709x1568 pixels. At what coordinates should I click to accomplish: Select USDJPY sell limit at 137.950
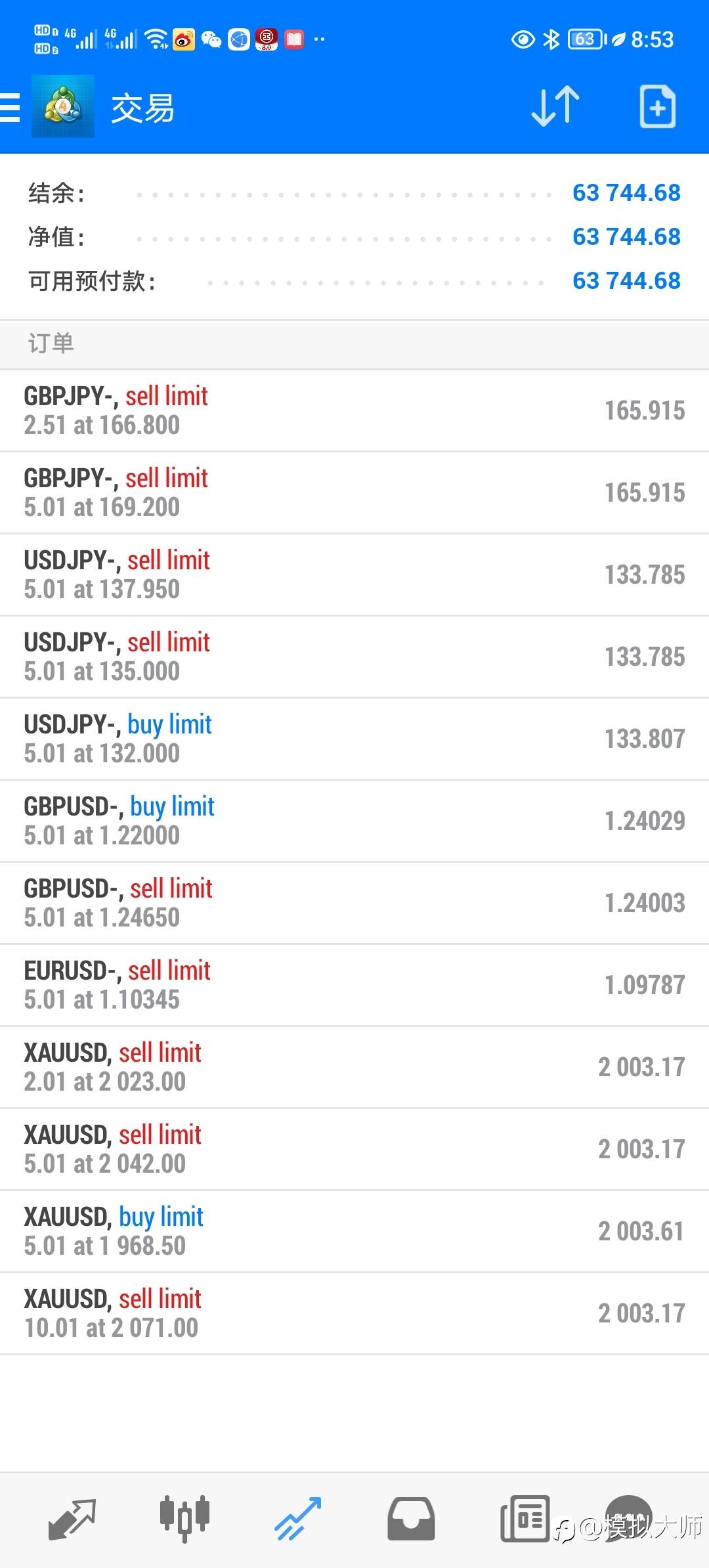pos(354,575)
